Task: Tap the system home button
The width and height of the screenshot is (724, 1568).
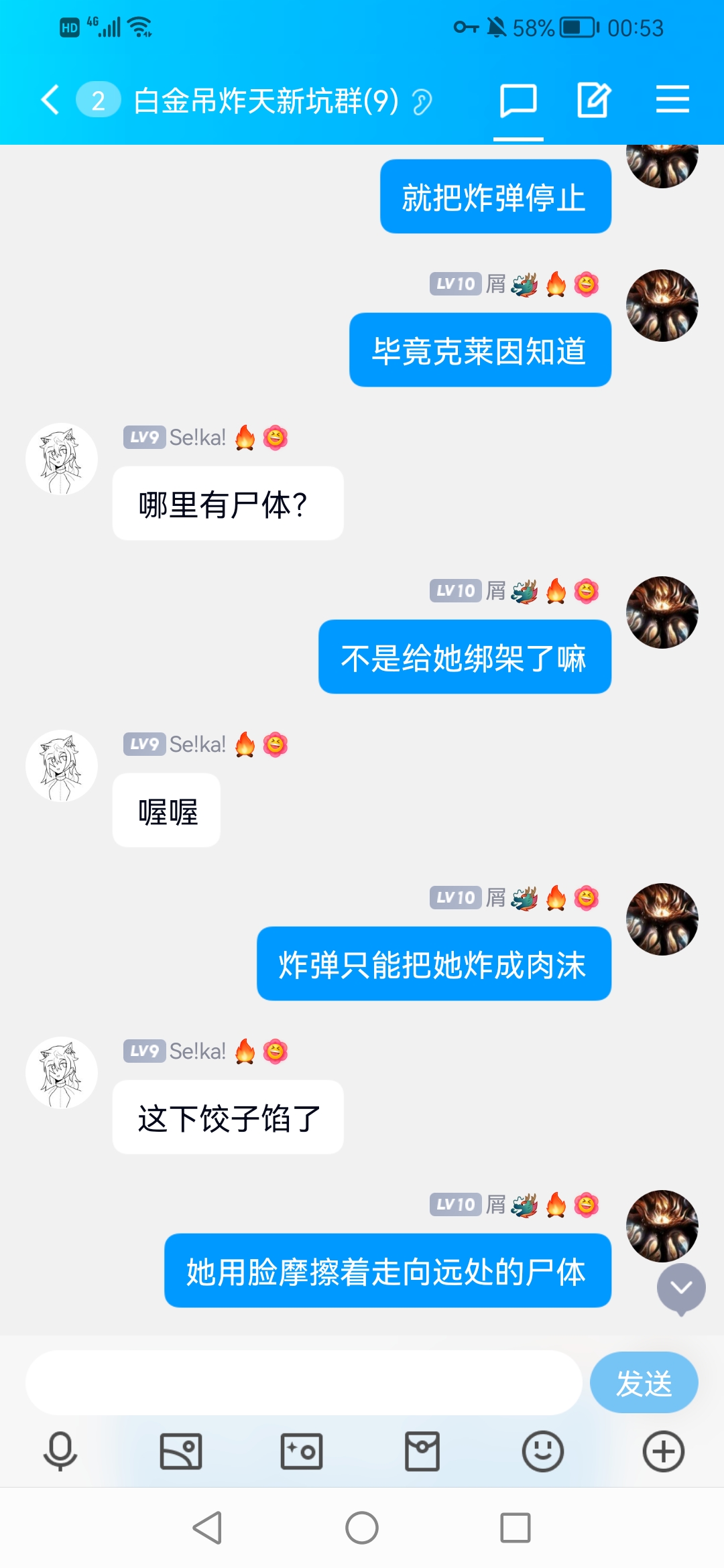Action: pos(362,1528)
